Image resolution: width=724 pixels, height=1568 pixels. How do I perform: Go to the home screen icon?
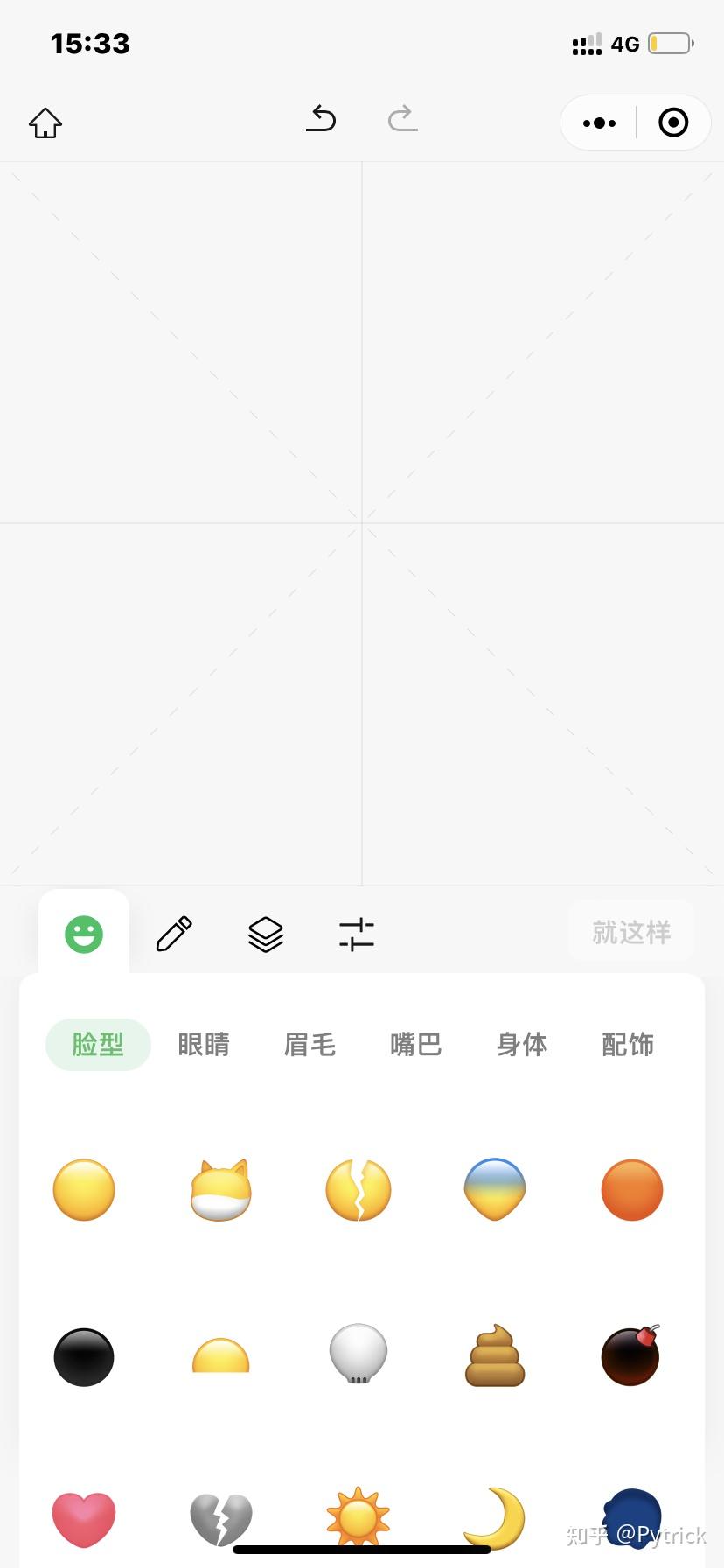45,122
